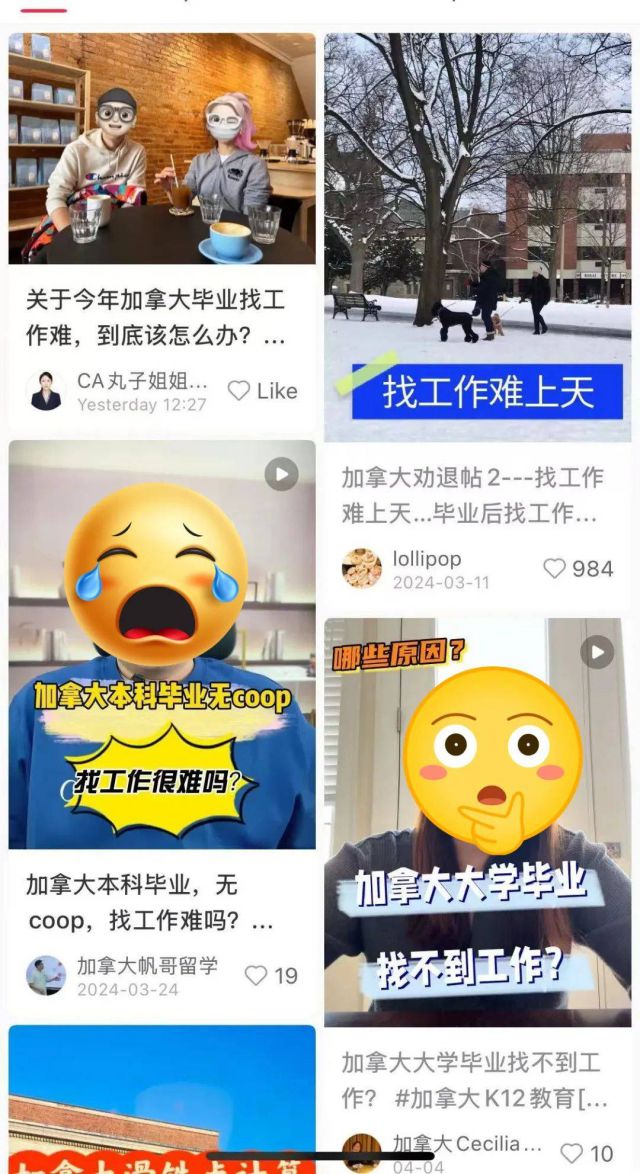
Task: Visit 加拿大帆哥留学's profile
Action: click(x=46, y=975)
